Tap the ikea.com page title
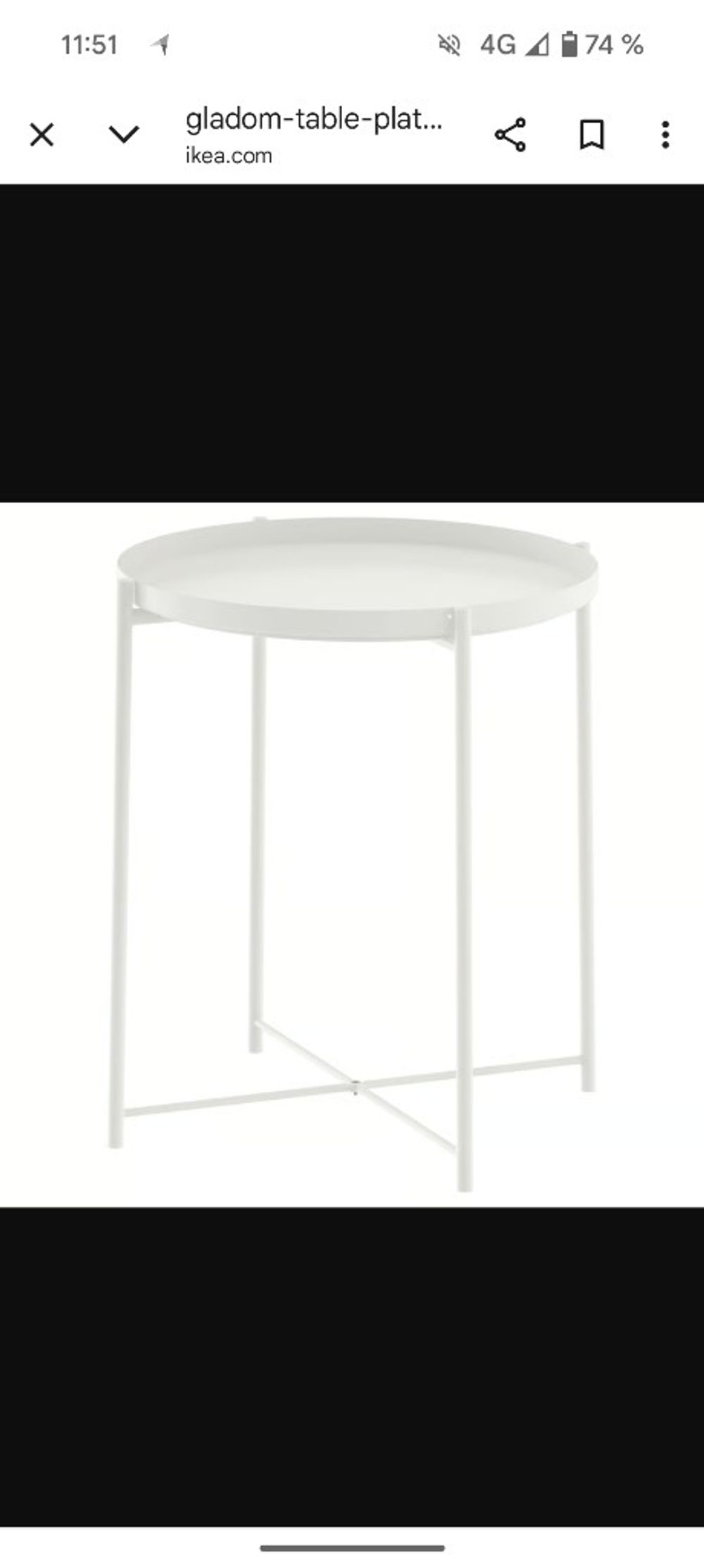This screenshot has width=704, height=1568. pos(314,121)
